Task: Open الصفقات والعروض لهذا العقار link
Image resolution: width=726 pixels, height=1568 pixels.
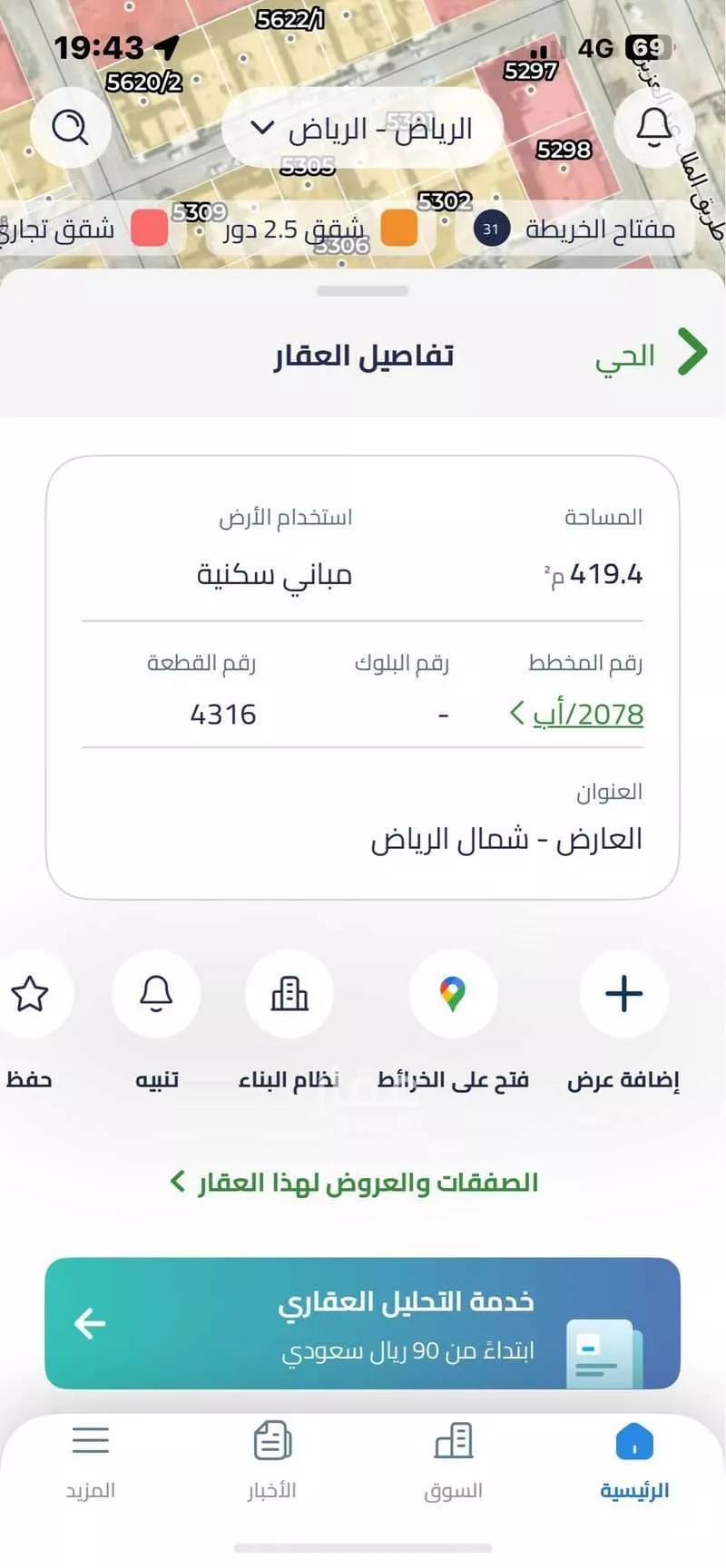Action: pos(362,1182)
